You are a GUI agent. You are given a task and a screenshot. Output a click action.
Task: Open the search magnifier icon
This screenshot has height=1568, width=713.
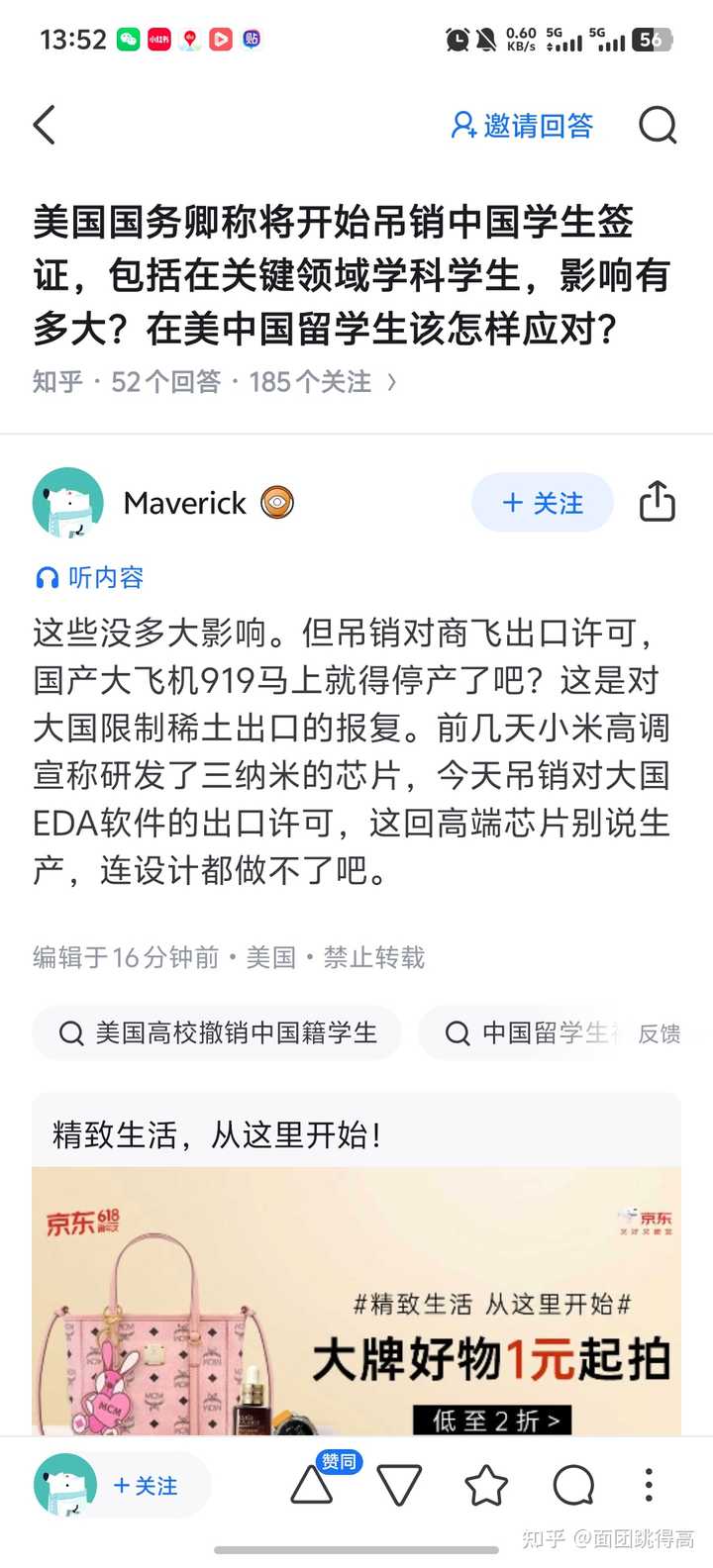click(x=658, y=126)
